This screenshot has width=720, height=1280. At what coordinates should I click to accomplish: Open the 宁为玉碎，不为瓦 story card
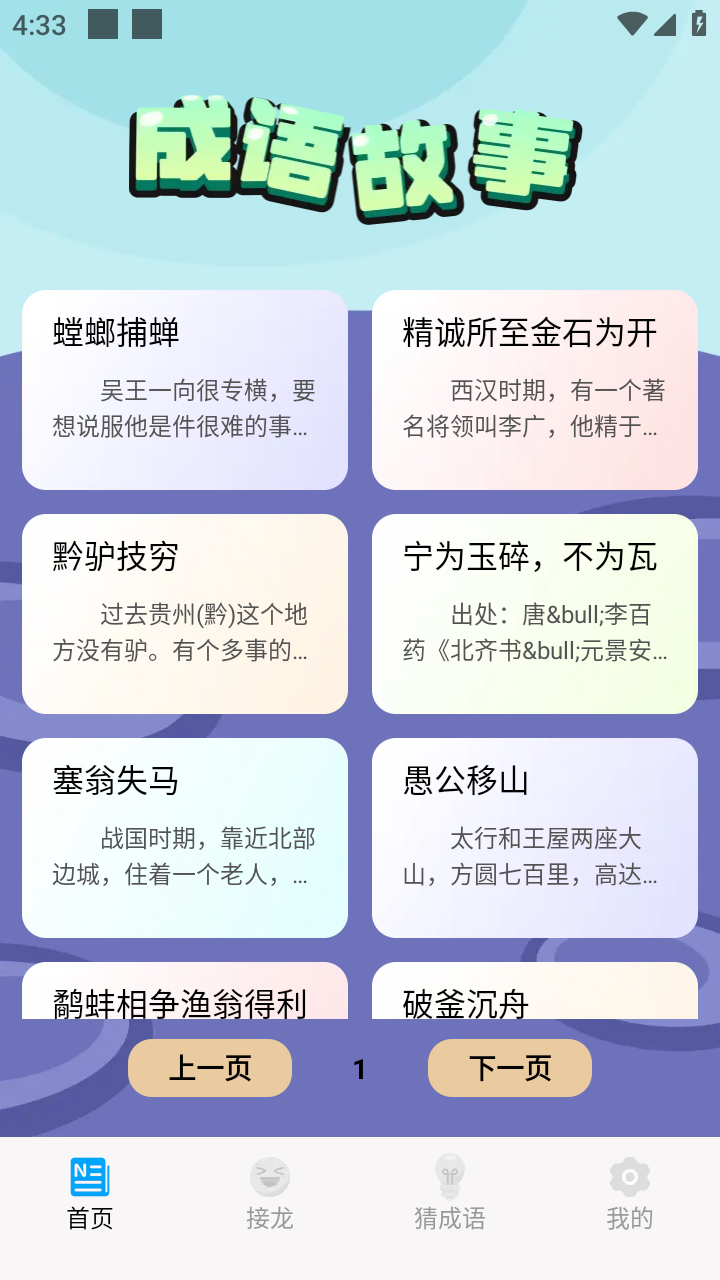pyautogui.click(x=535, y=614)
